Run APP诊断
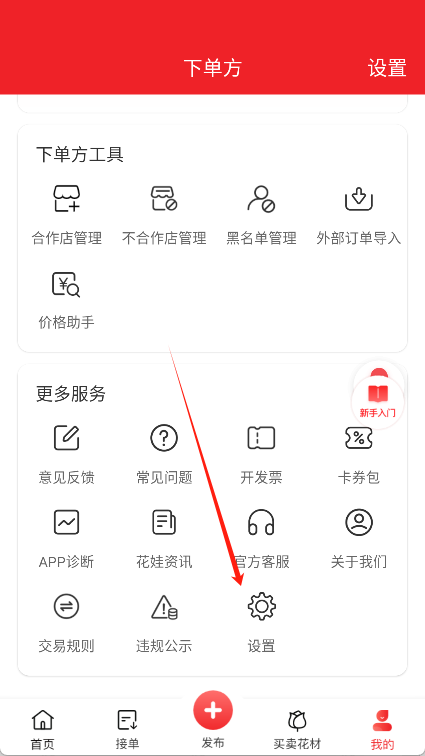The height and width of the screenshot is (756, 425). pos(67,539)
